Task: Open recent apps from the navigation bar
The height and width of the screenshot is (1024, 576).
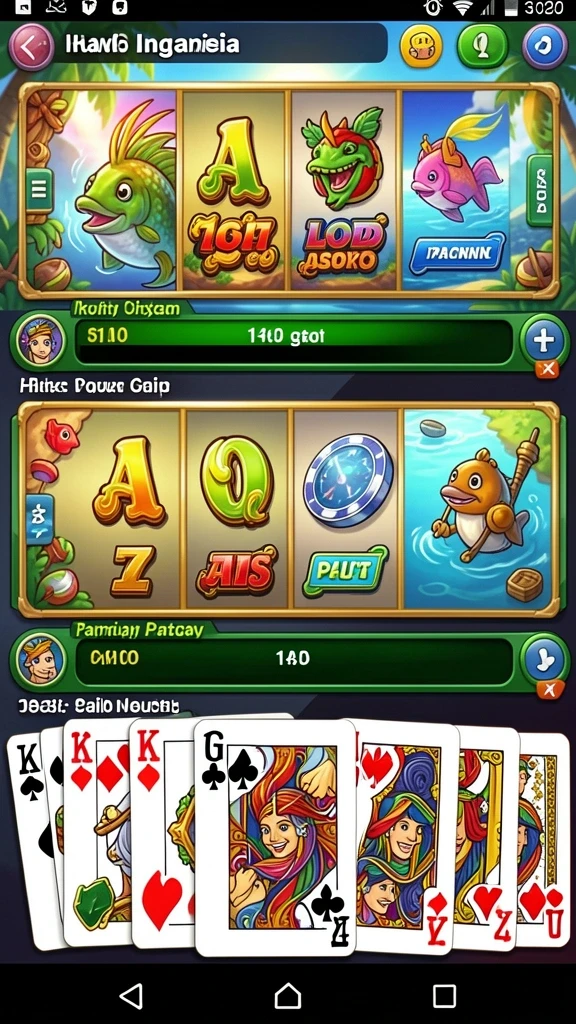Action: 444,995
